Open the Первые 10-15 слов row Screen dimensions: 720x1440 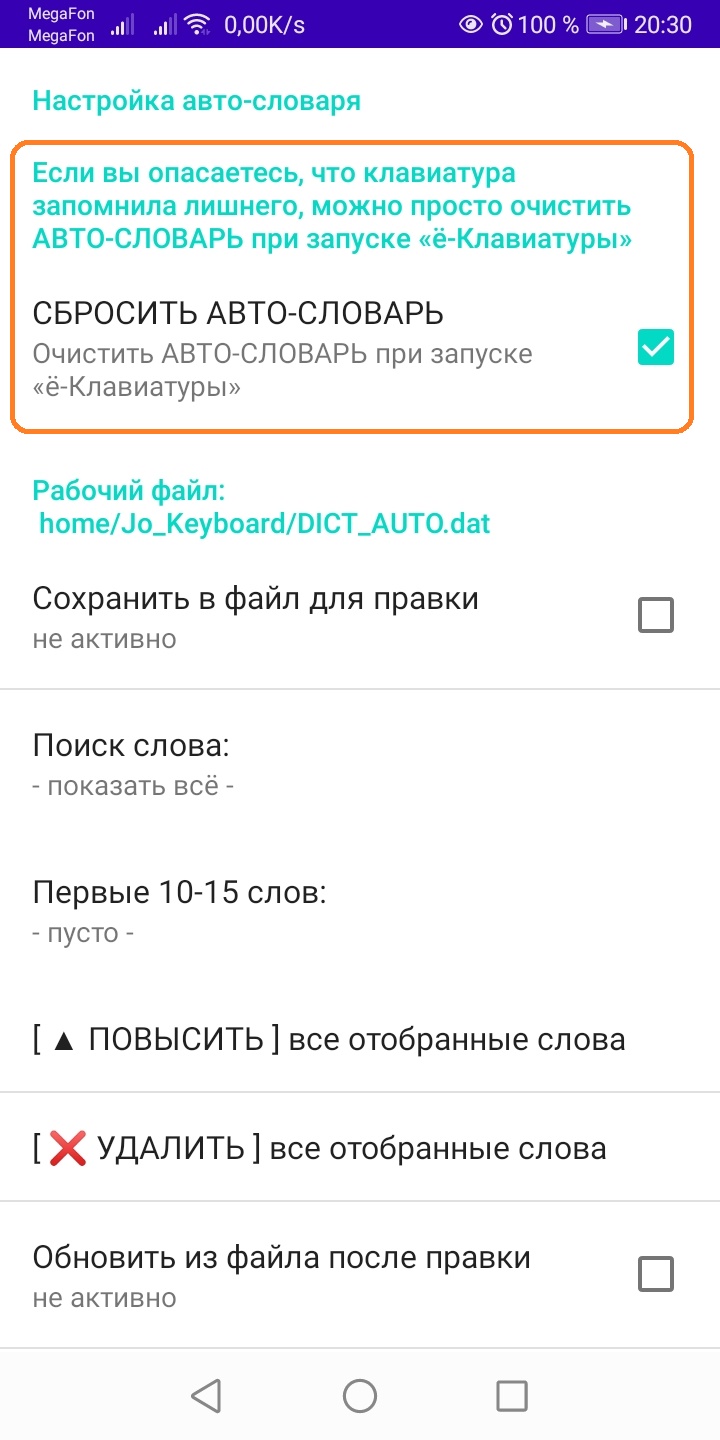[360, 912]
